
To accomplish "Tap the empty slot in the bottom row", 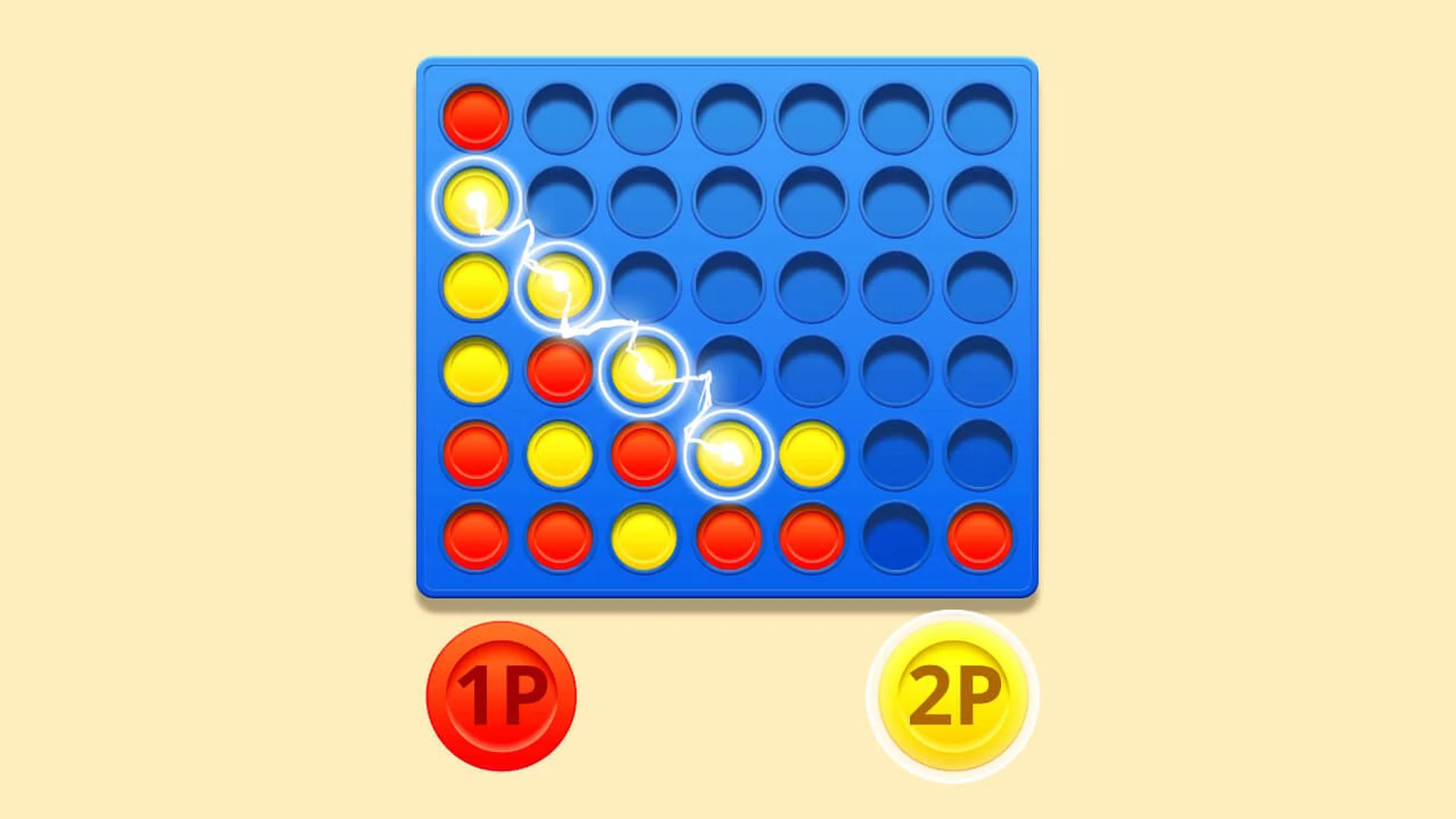I will pos(896,537).
